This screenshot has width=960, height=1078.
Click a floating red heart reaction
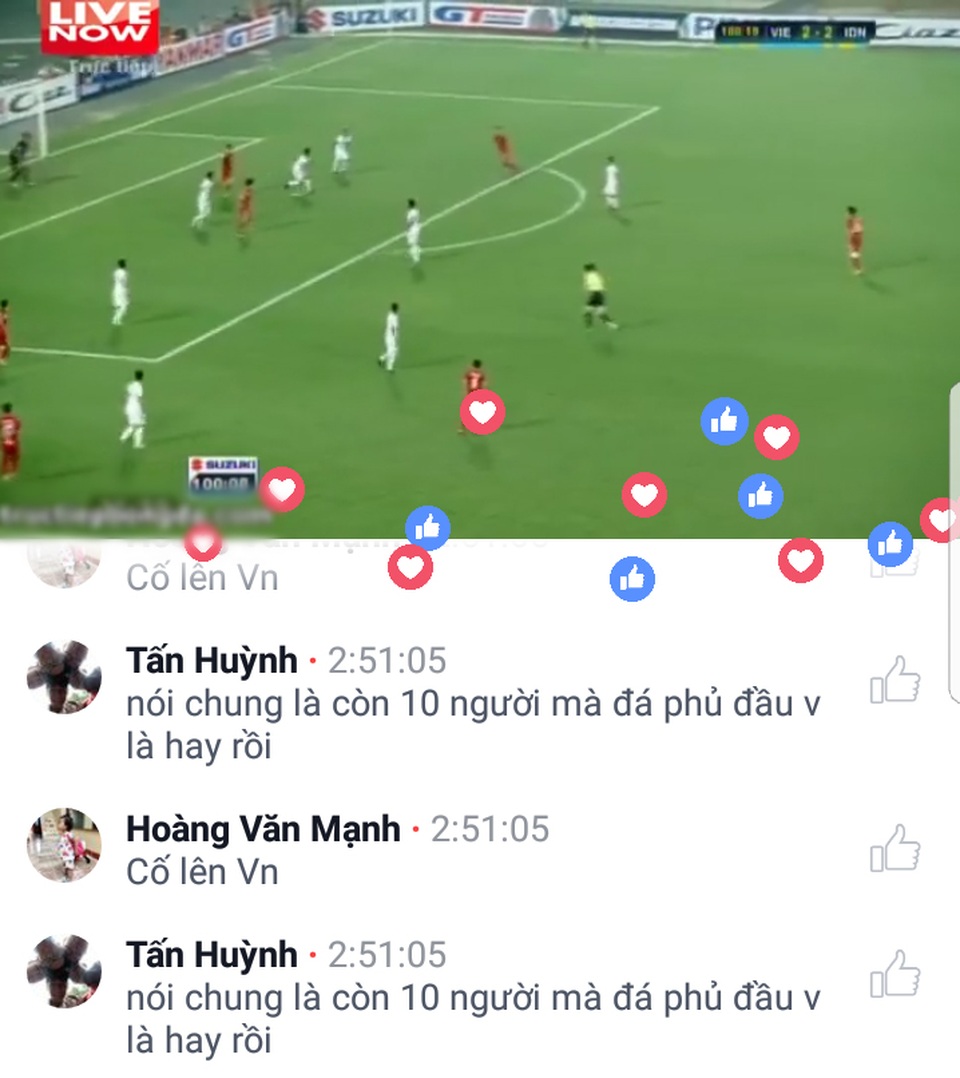click(483, 409)
